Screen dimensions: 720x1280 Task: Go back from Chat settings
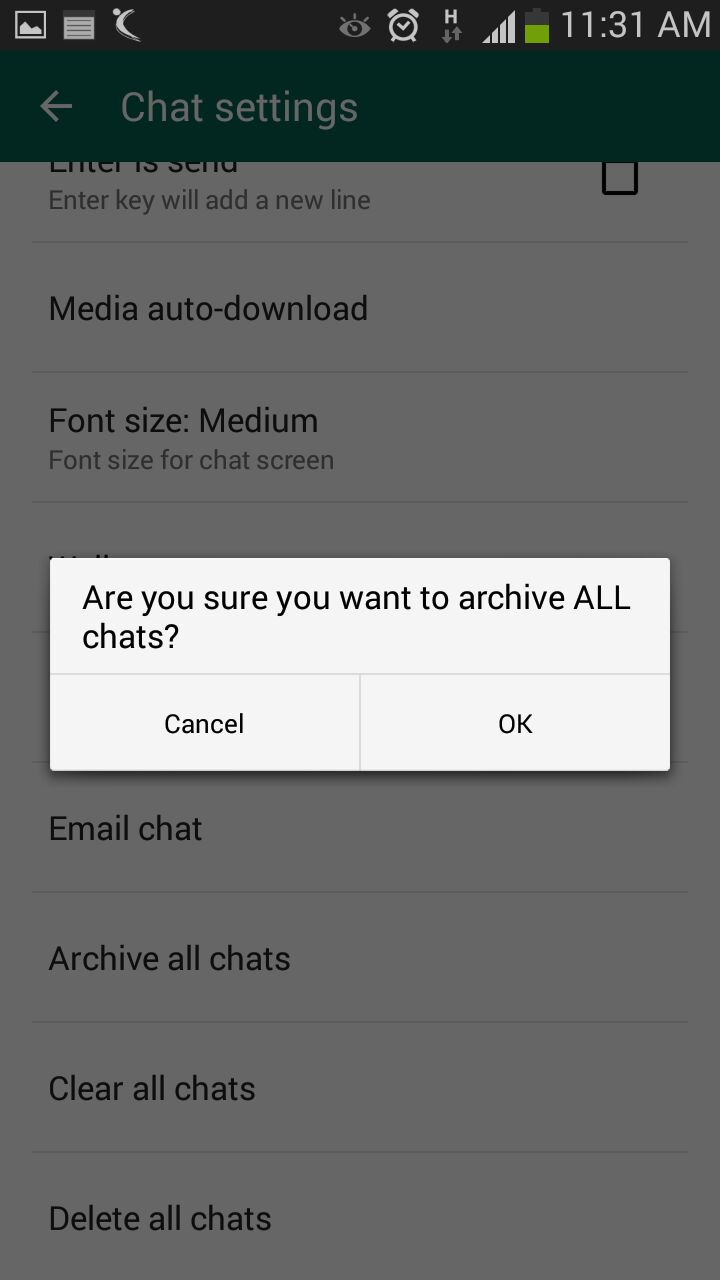pos(56,107)
